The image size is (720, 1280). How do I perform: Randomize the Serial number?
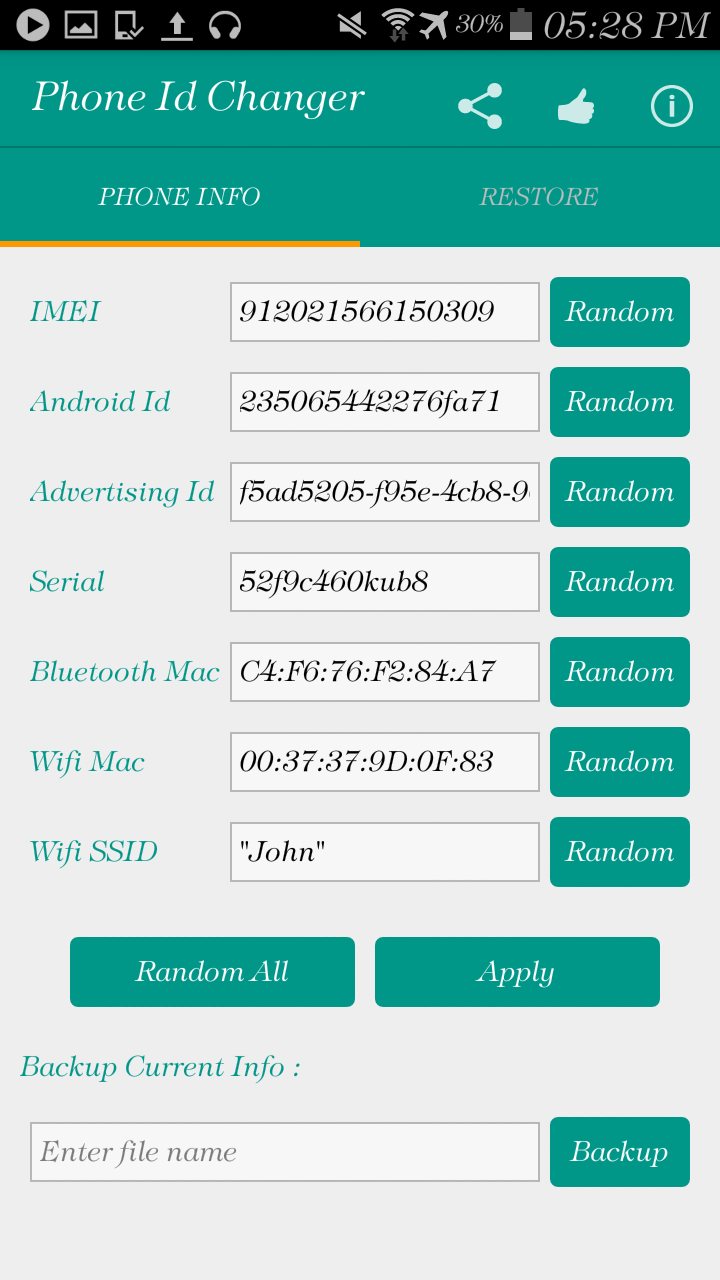tap(620, 582)
